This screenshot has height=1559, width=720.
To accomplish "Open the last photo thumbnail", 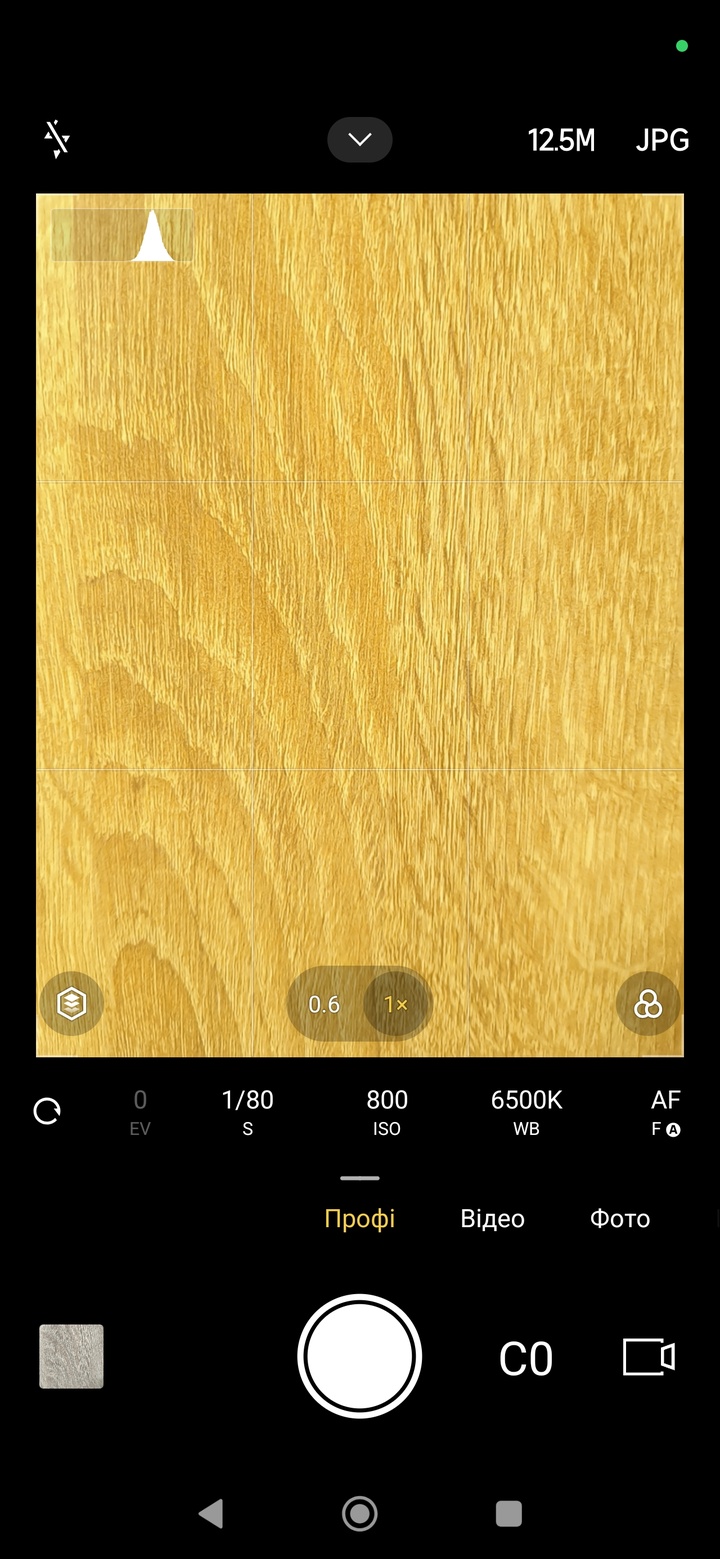I will click(71, 1356).
